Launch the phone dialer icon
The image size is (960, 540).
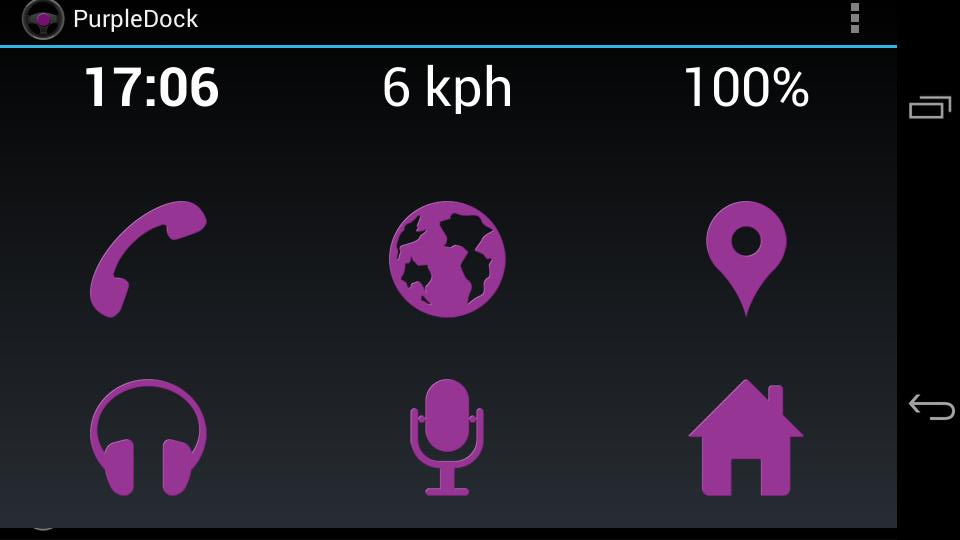147,259
